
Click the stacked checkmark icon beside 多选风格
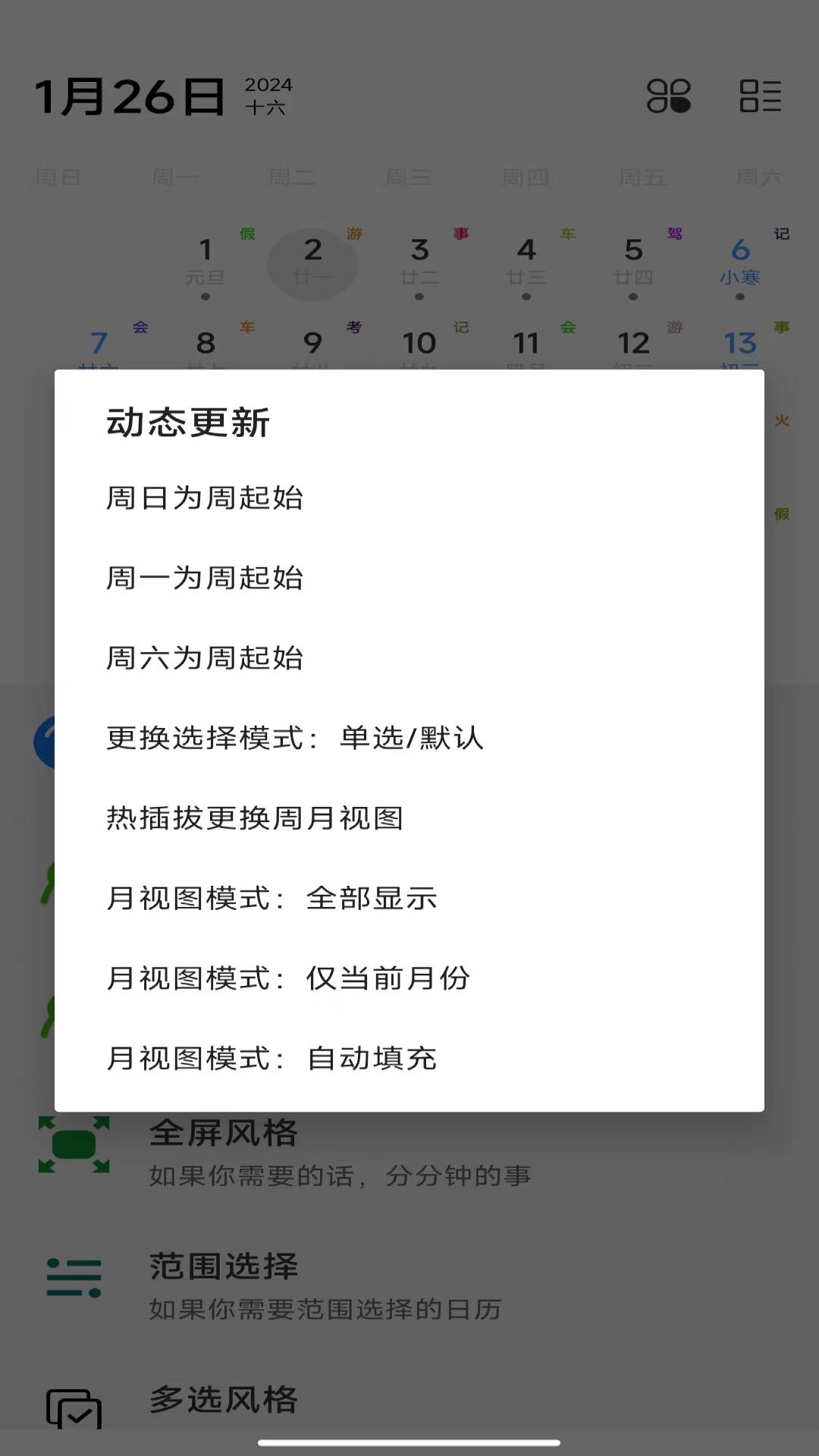72,1408
